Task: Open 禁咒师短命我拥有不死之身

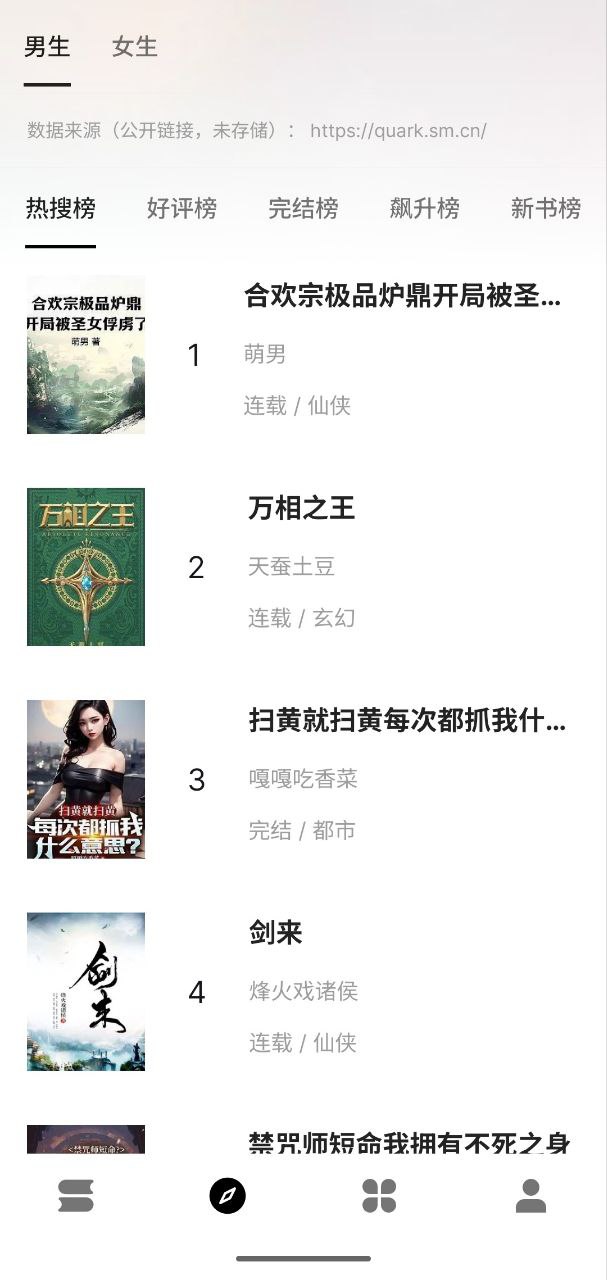Action: (x=408, y=1141)
